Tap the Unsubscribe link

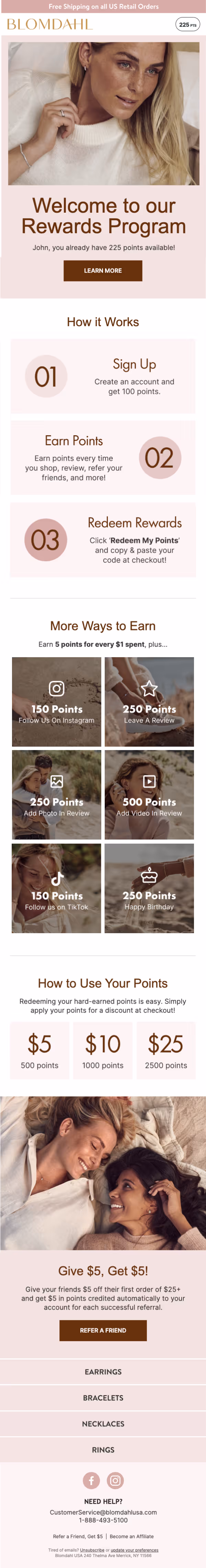[x=92, y=1550]
